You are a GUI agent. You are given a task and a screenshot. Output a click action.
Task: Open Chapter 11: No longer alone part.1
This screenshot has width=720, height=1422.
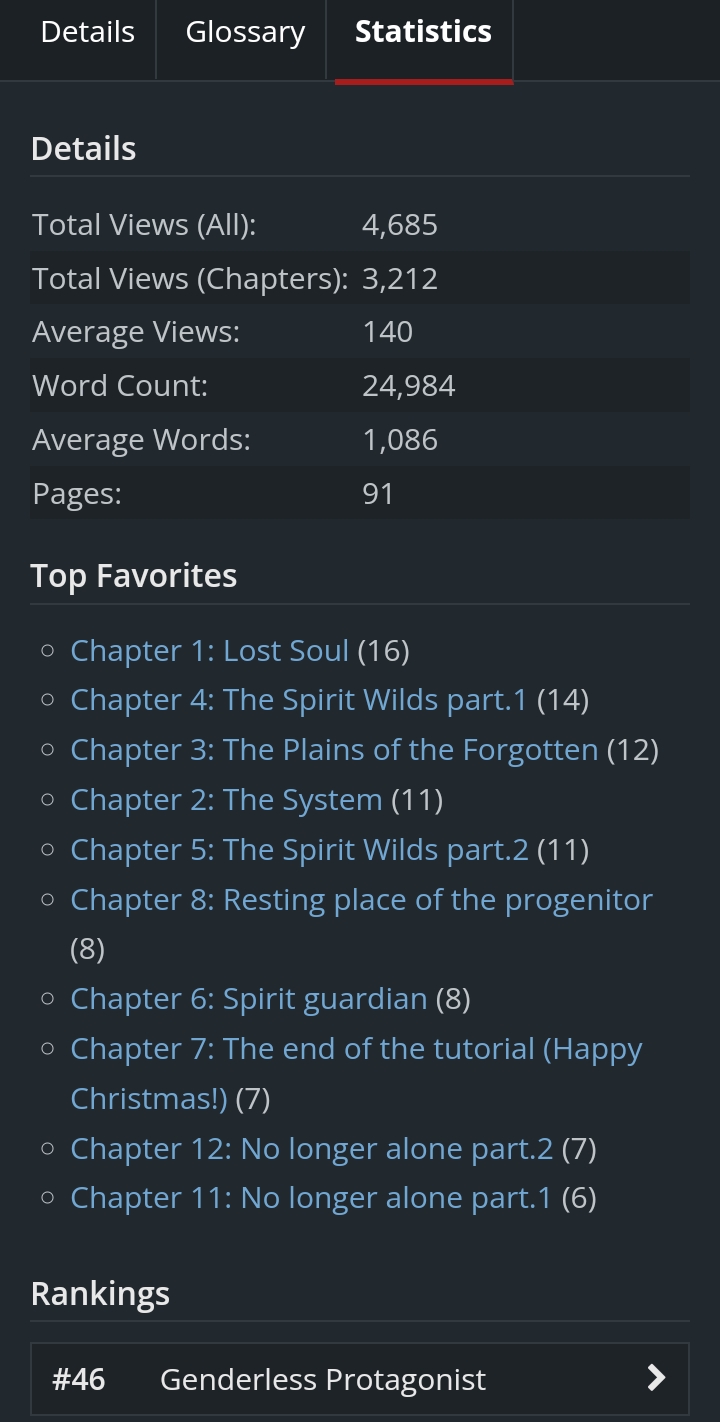click(x=310, y=1198)
